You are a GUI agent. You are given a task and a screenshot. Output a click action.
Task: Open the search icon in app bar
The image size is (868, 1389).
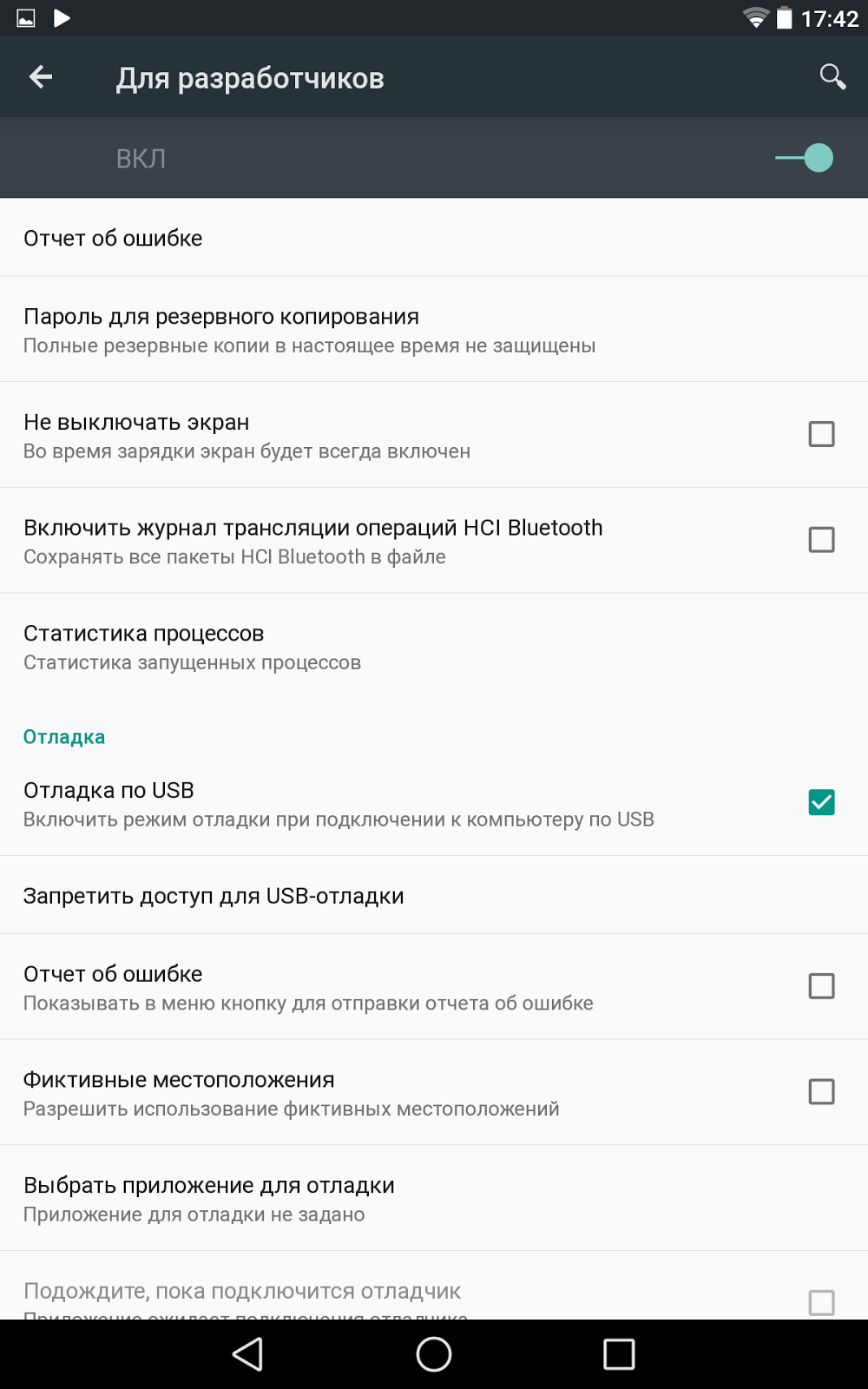click(x=832, y=77)
